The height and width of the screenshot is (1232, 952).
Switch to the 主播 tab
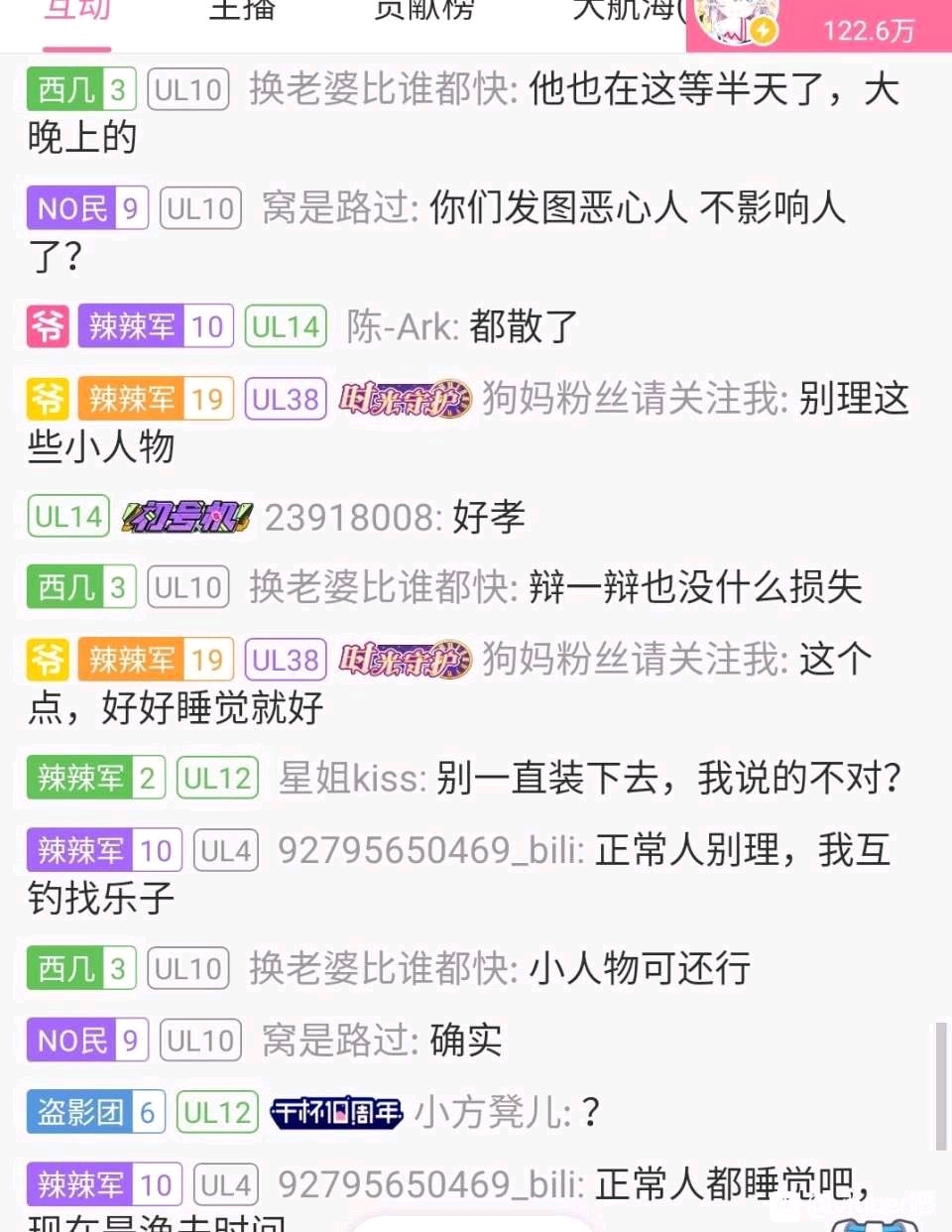click(242, 12)
